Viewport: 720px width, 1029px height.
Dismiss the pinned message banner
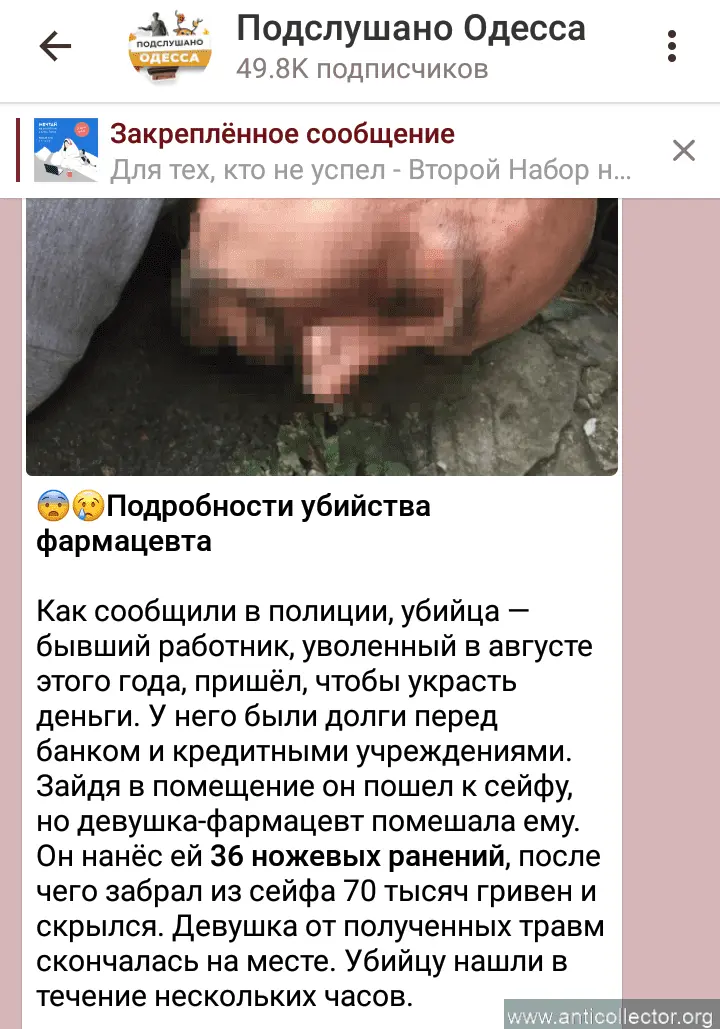click(683, 151)
